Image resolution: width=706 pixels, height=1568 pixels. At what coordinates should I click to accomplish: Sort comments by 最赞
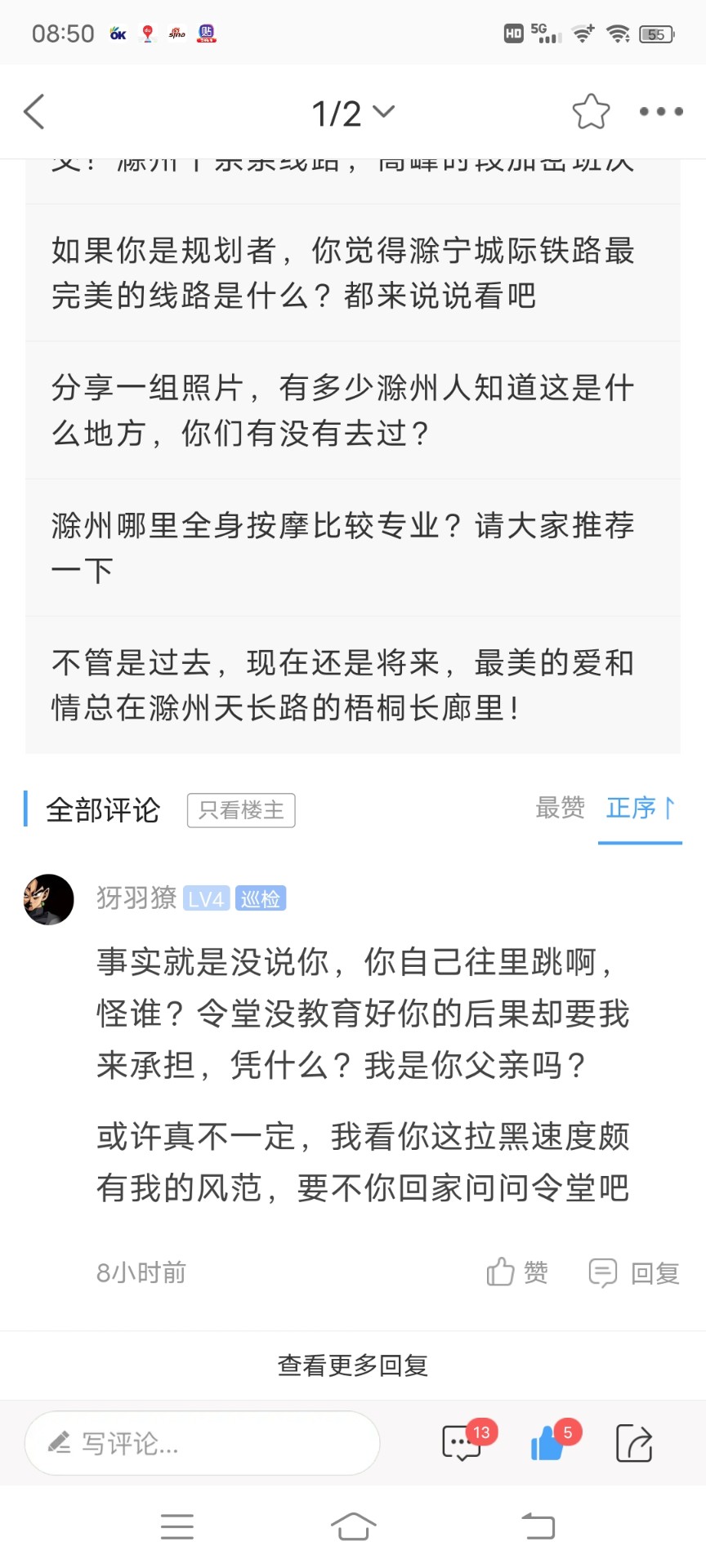560,808
